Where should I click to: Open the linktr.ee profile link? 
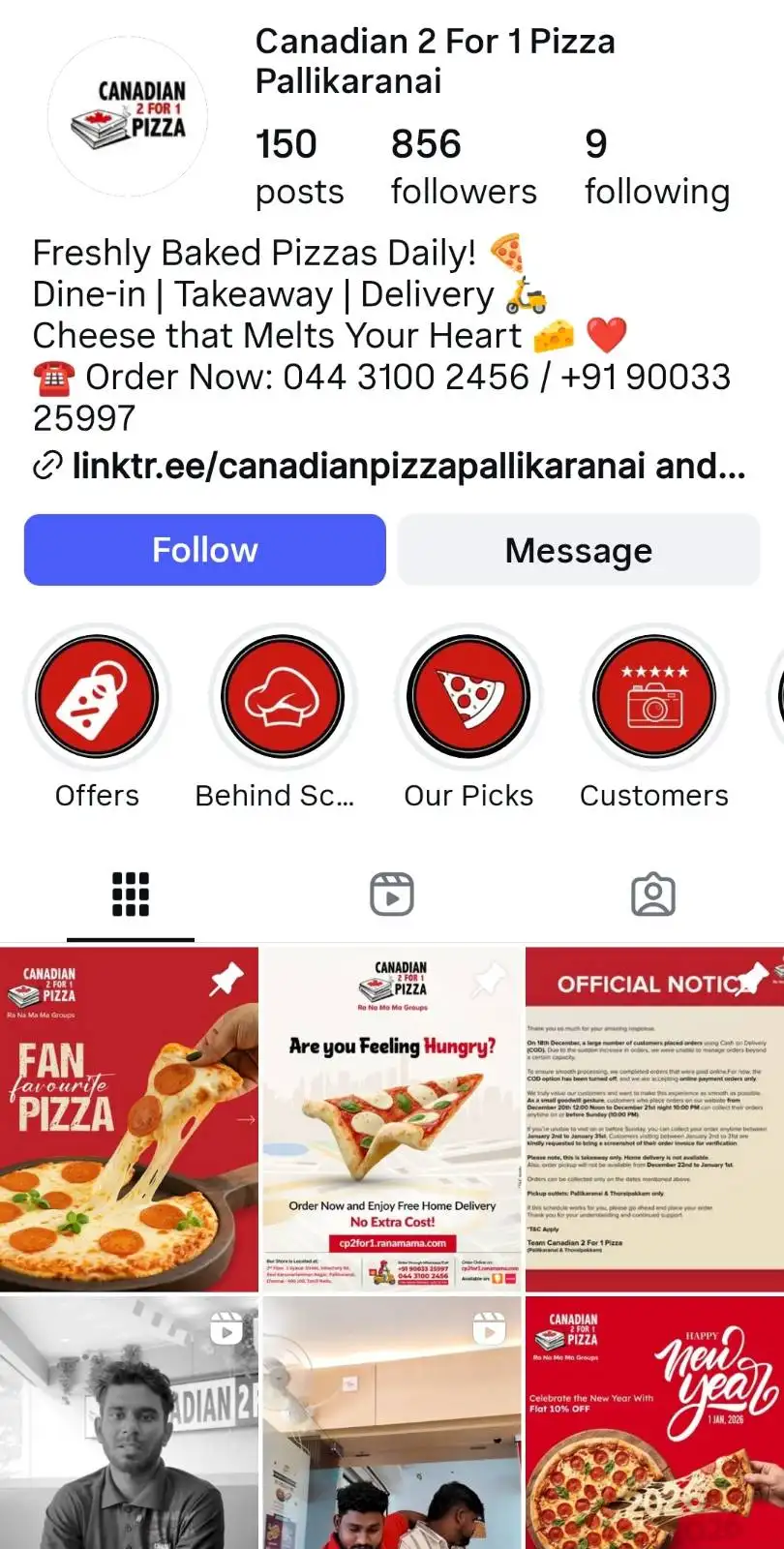pos(407,466)
